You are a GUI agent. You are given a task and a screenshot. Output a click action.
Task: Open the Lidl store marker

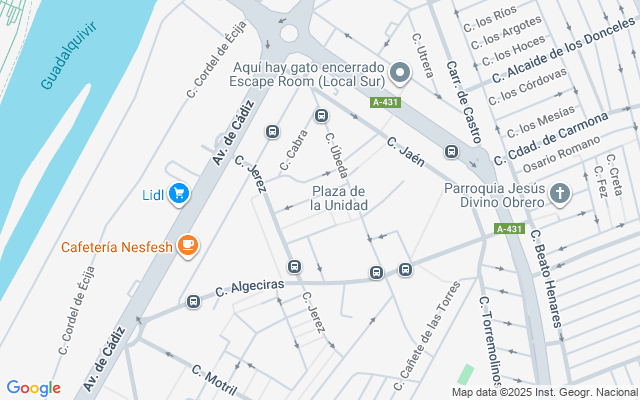coord(179,193)
